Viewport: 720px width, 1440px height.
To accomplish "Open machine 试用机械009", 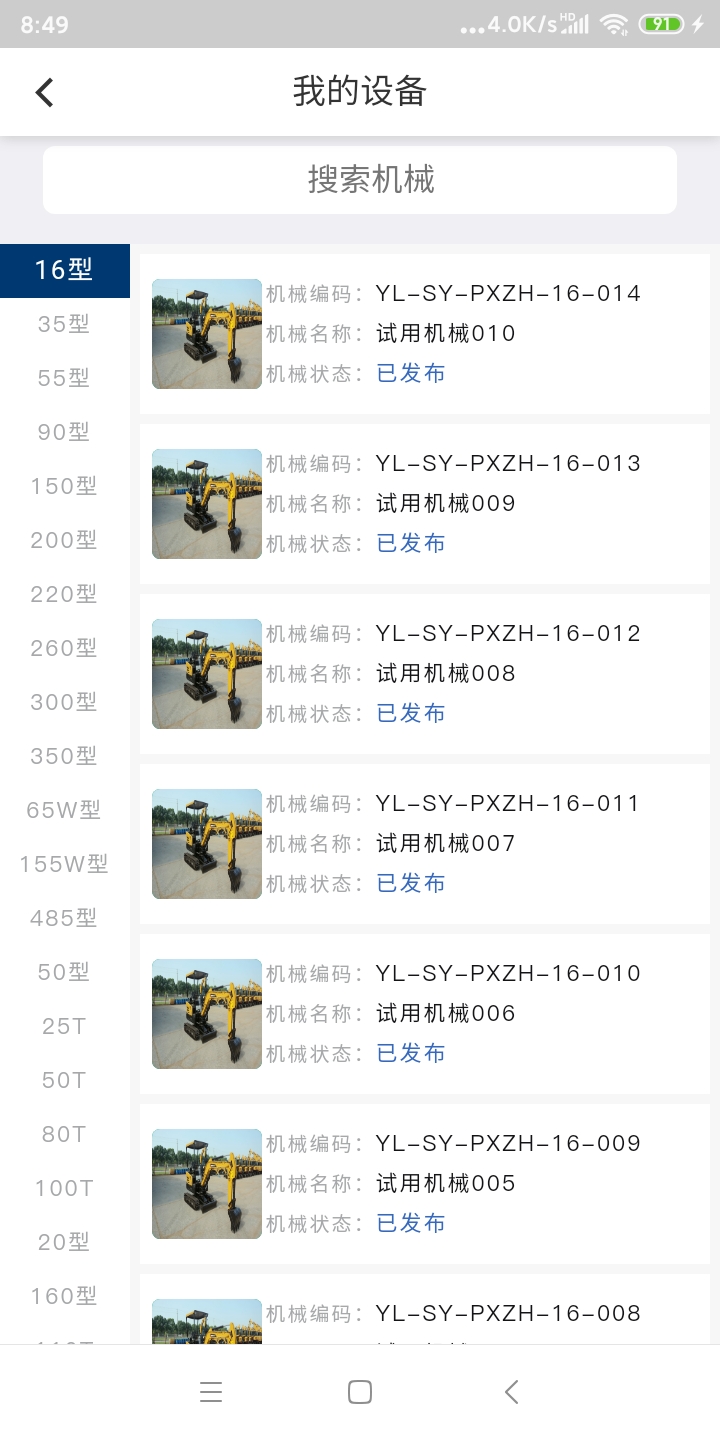I will [x=425, y=504].
